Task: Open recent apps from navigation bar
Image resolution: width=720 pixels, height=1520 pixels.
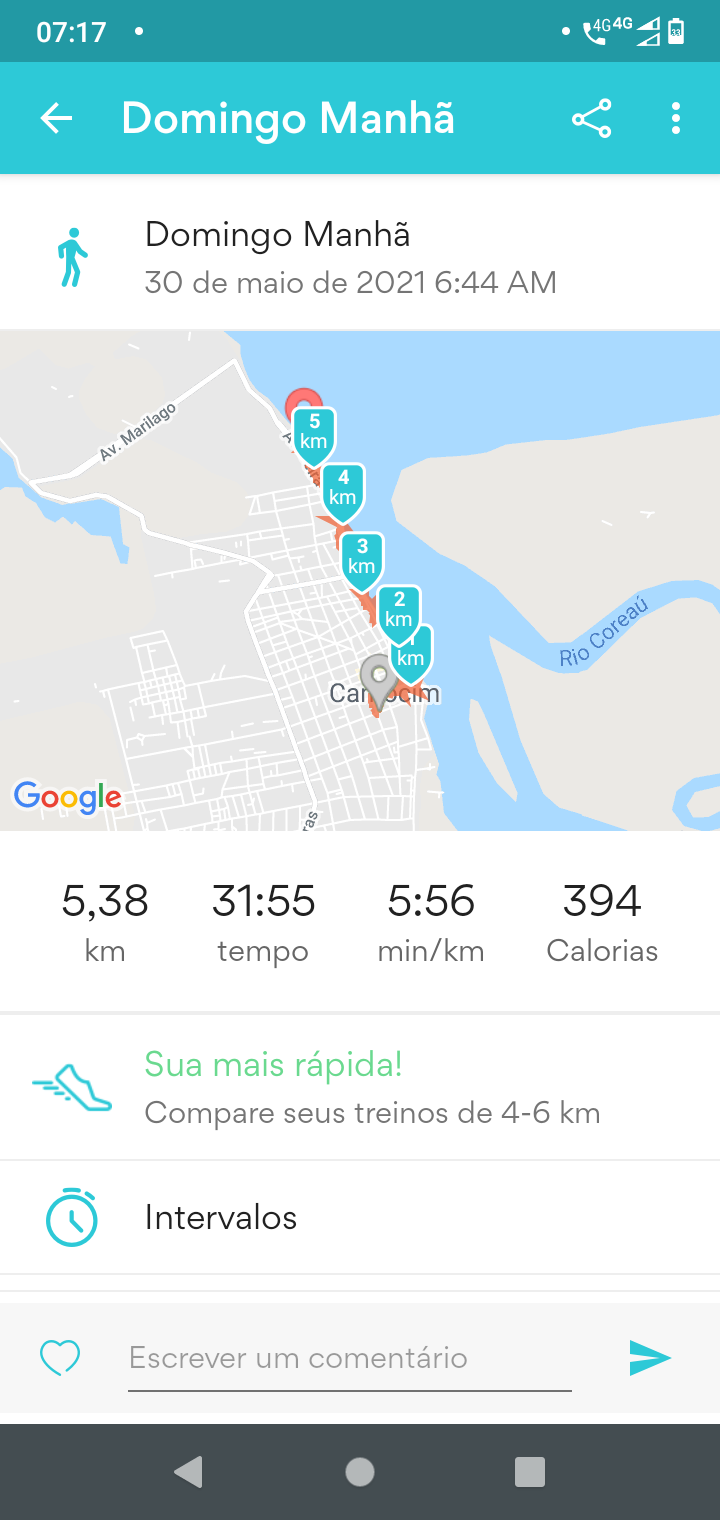Action: (529, 1472)
